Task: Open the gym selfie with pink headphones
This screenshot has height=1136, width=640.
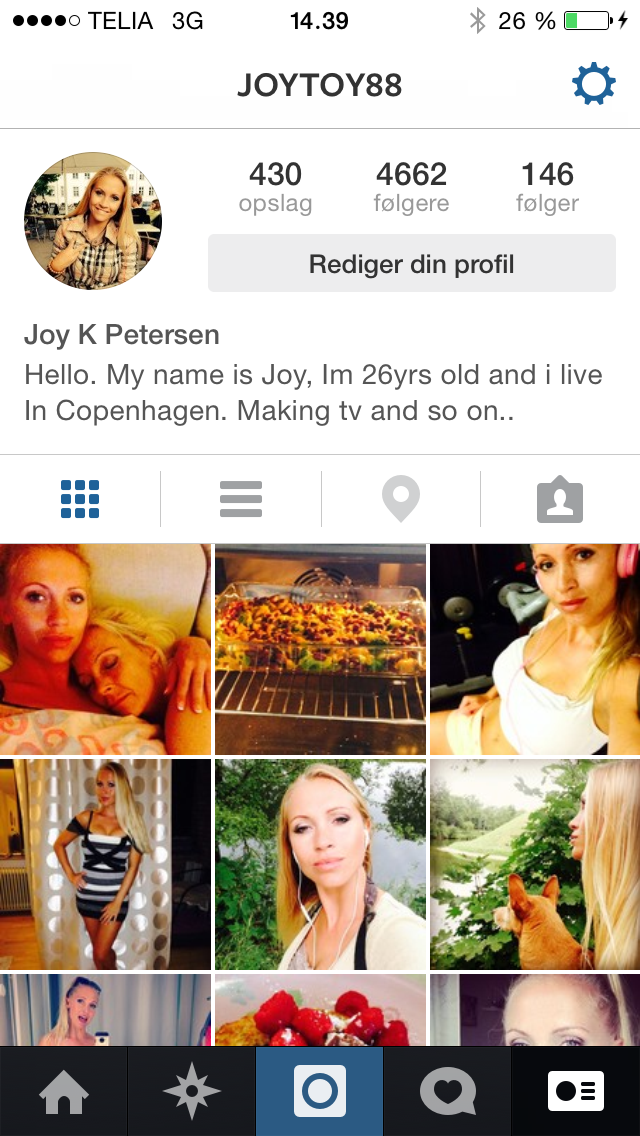Action: click(535, 649)
